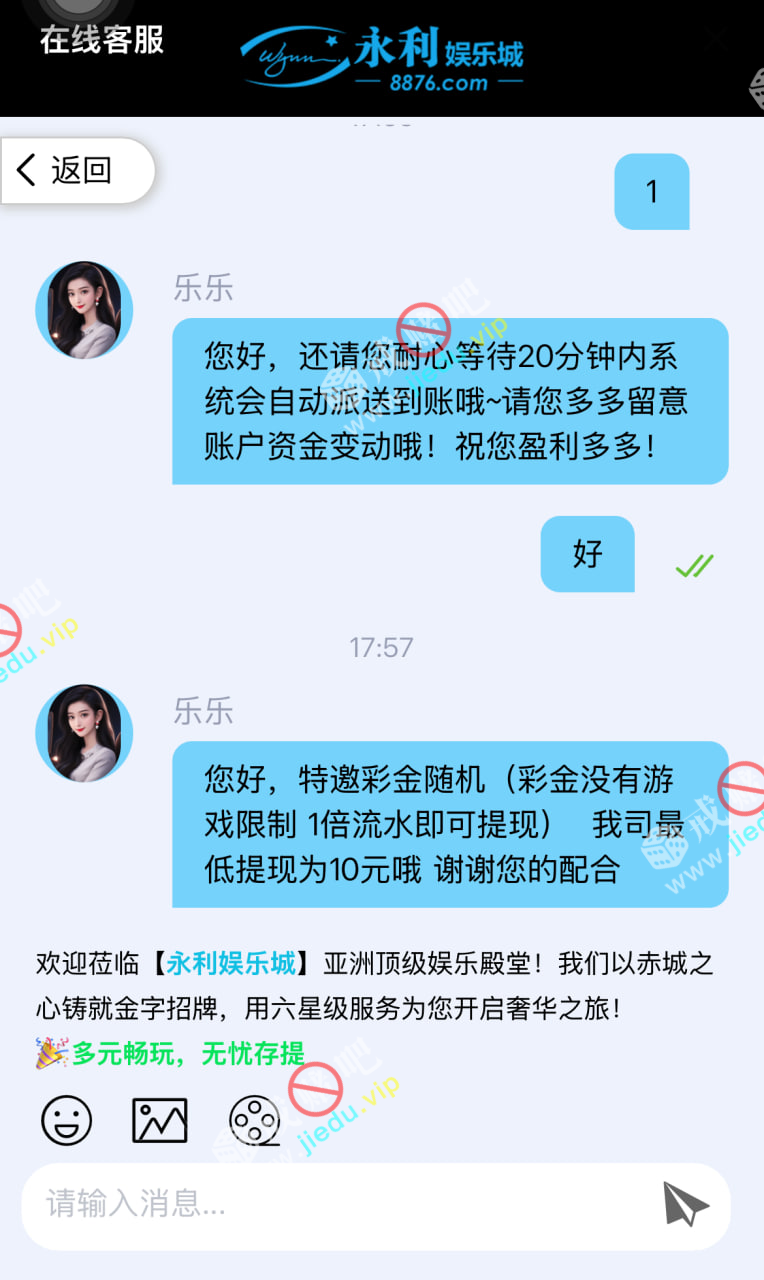The height and width of the screenshot is (1280, 764).
Task: Close the online customer service window
Action: point(715,40)
